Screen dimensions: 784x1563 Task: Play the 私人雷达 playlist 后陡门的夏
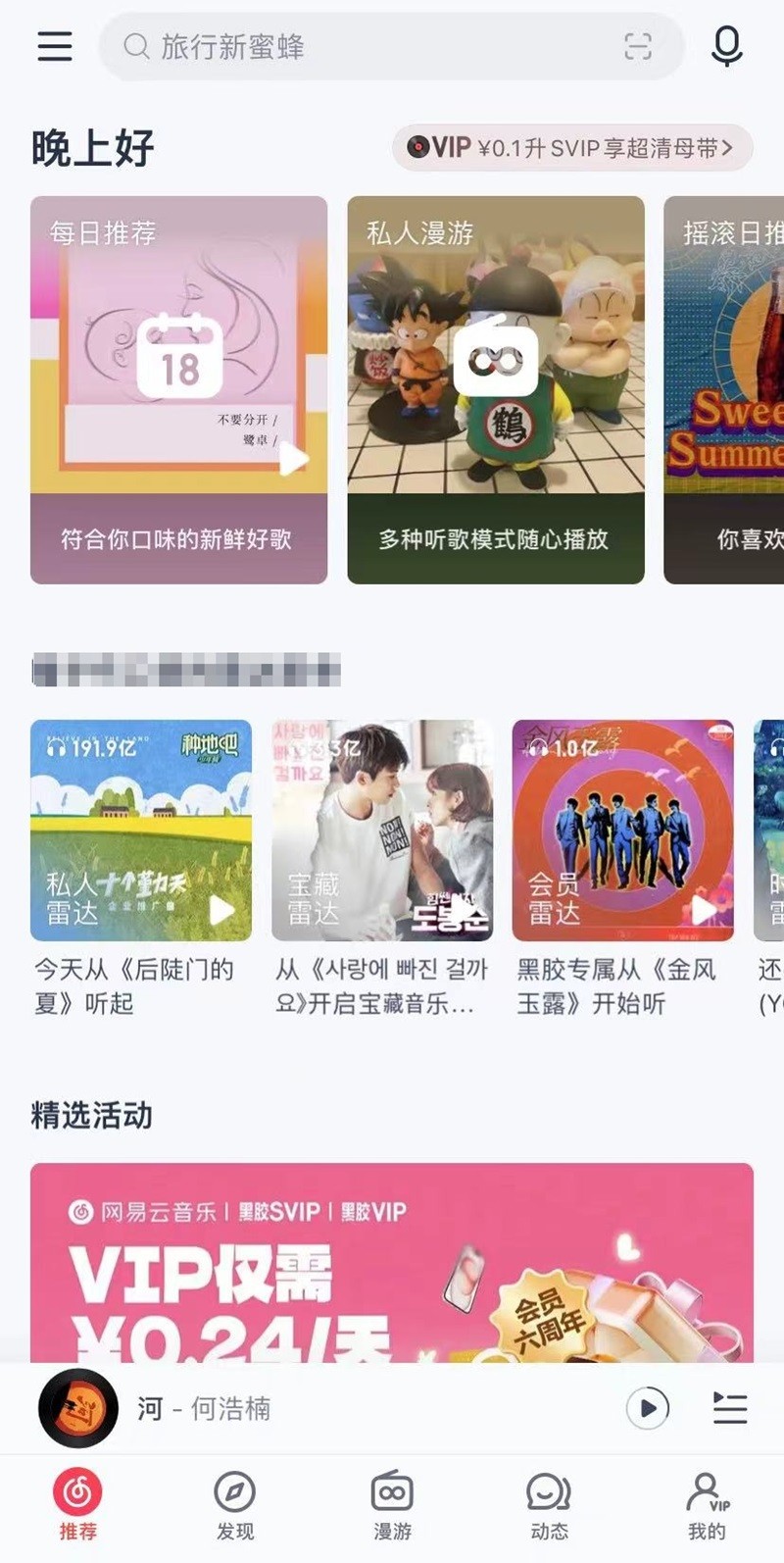coord(222,911)
